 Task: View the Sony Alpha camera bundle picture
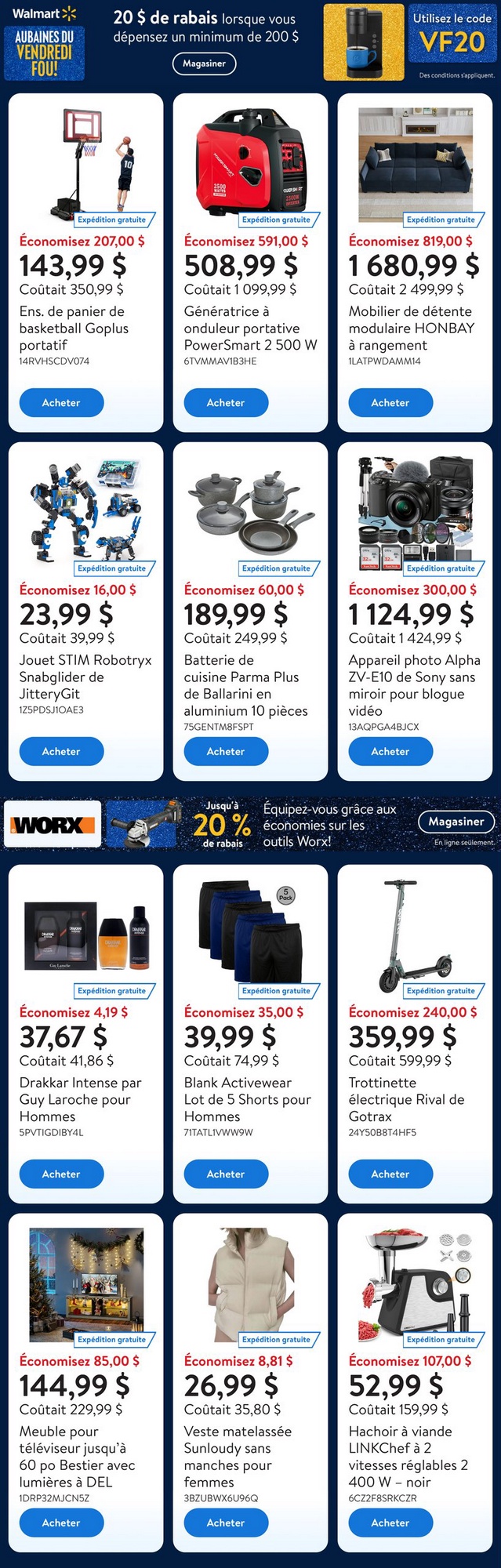pos(415,506)
